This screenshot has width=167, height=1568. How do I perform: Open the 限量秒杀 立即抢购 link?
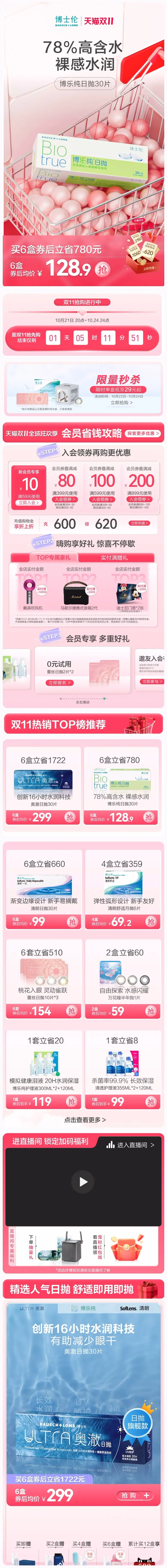(121, 402)
